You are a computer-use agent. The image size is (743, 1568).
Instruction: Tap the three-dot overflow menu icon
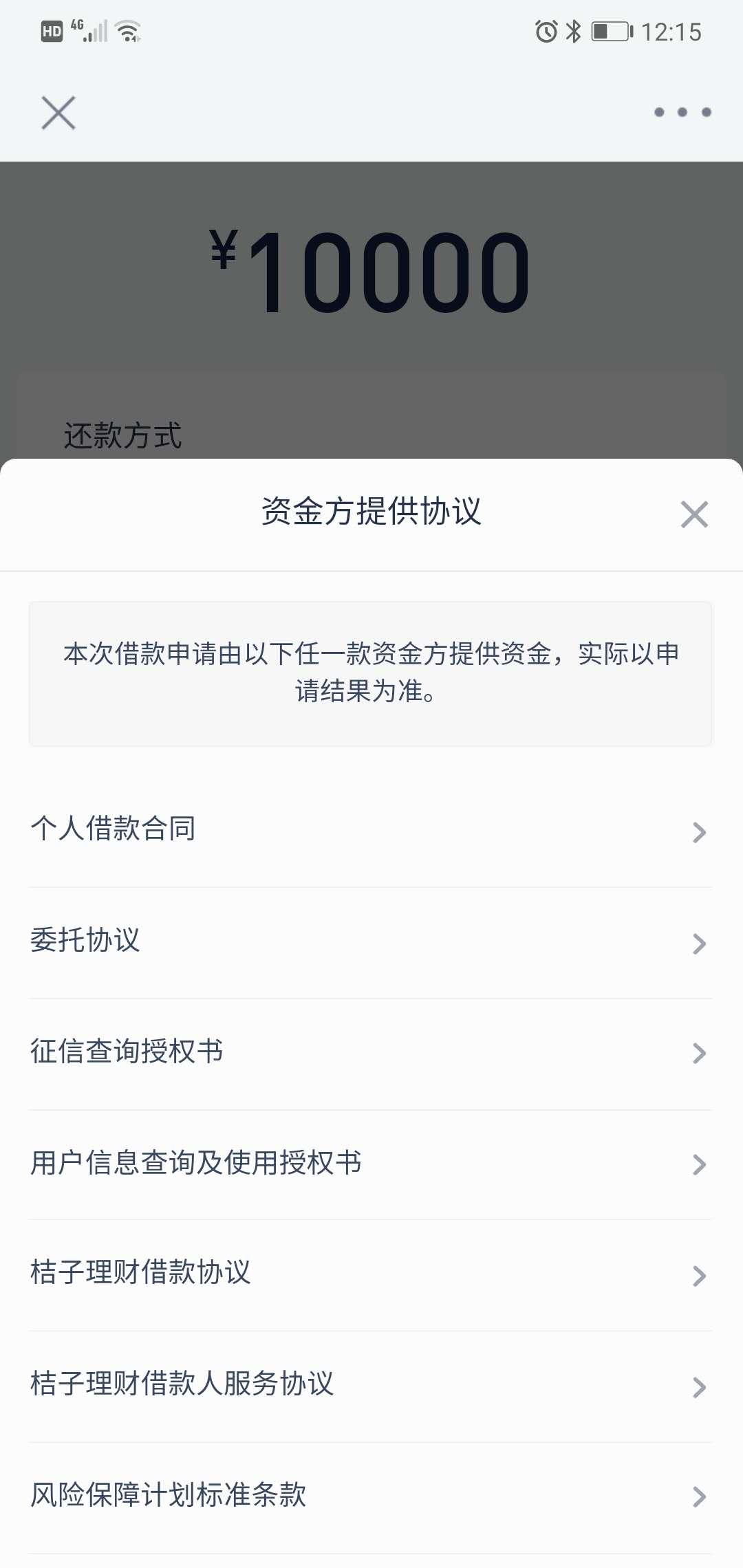(x=682, y=113)
